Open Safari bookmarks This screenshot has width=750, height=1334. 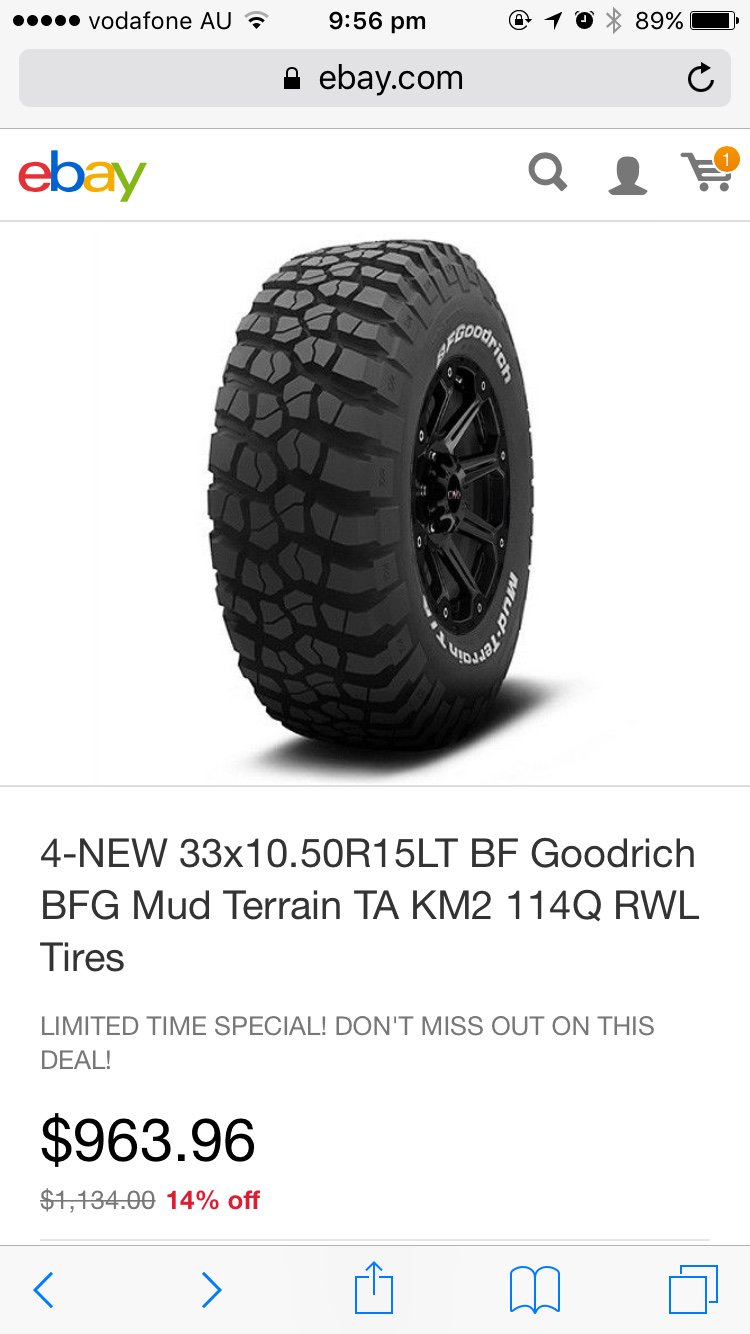[535, 1290]
